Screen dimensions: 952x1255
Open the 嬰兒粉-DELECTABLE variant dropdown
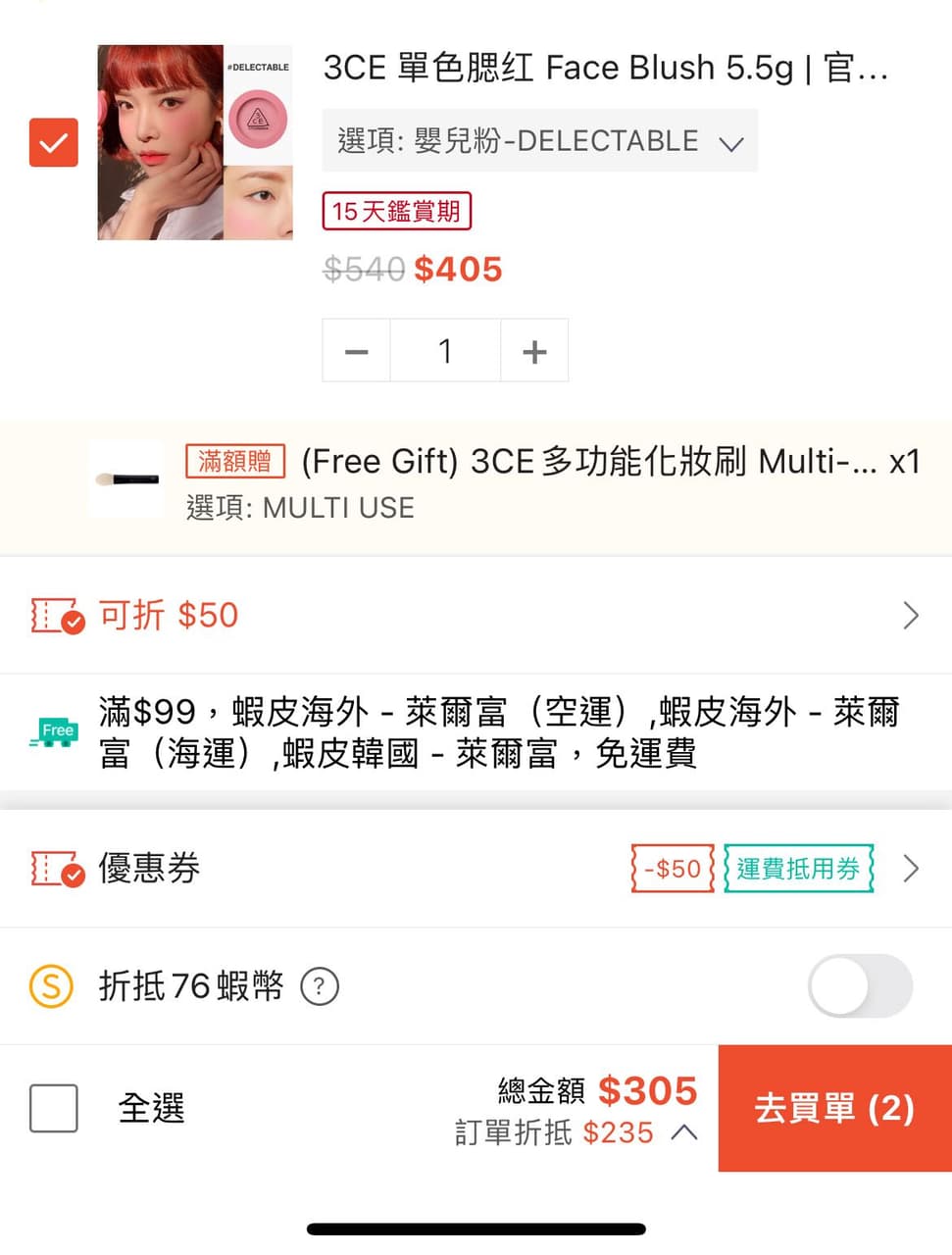(539, 140)
